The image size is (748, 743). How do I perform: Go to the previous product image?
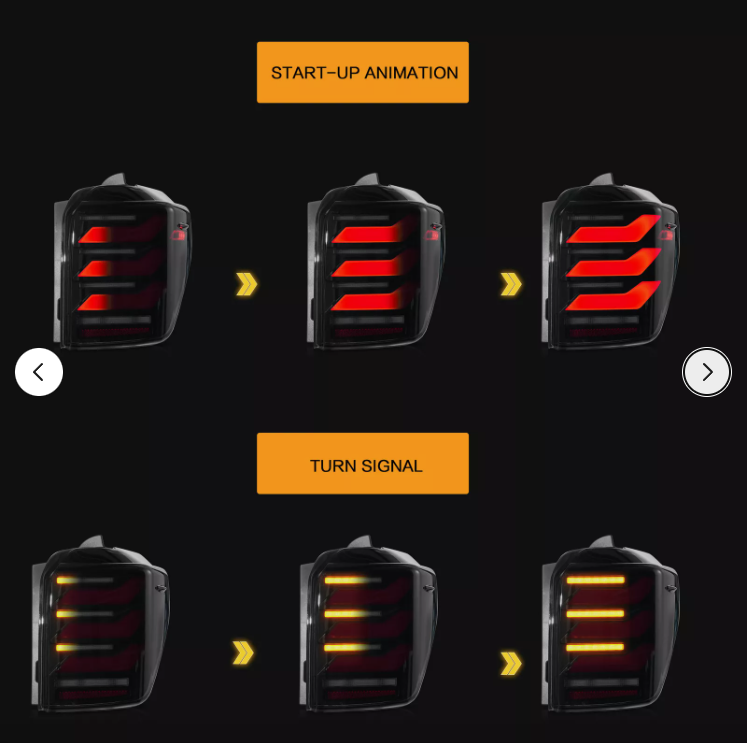(39, 372)
